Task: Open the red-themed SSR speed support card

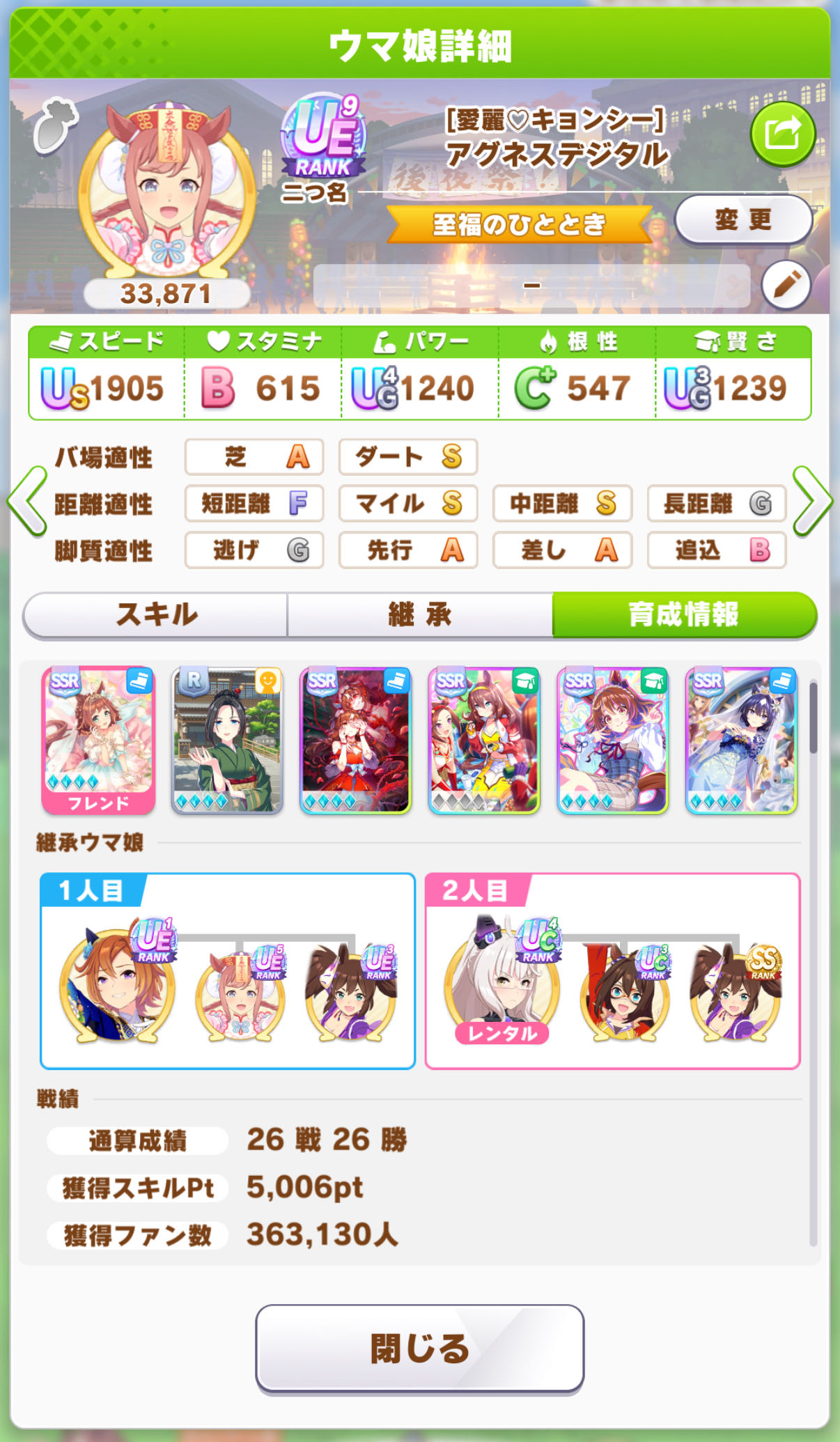Action: (x=355, y=741)
